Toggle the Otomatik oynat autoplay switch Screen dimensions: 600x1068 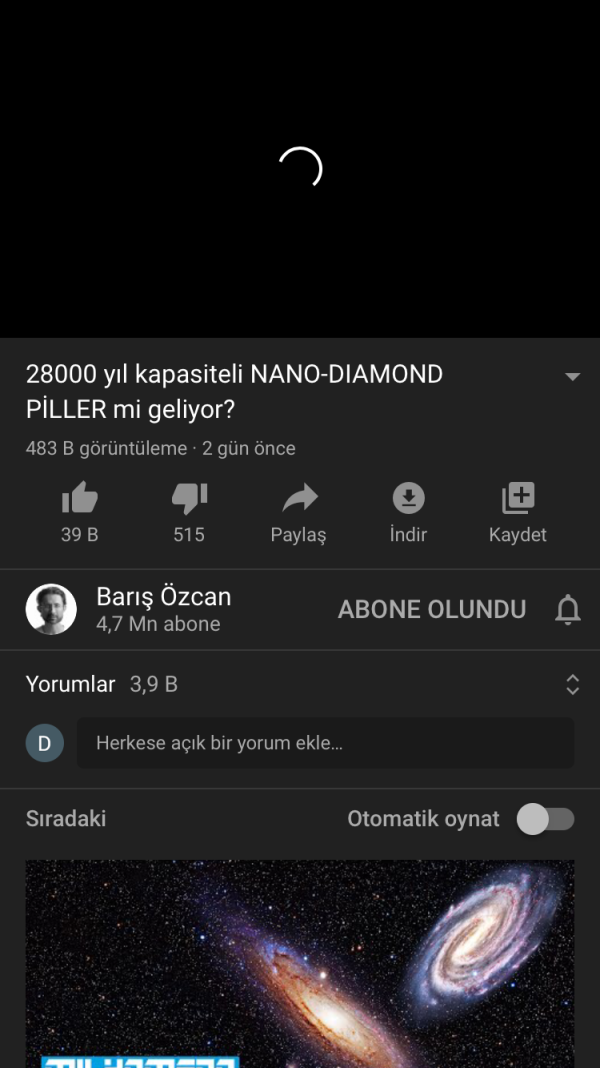[x=546, y=819]
